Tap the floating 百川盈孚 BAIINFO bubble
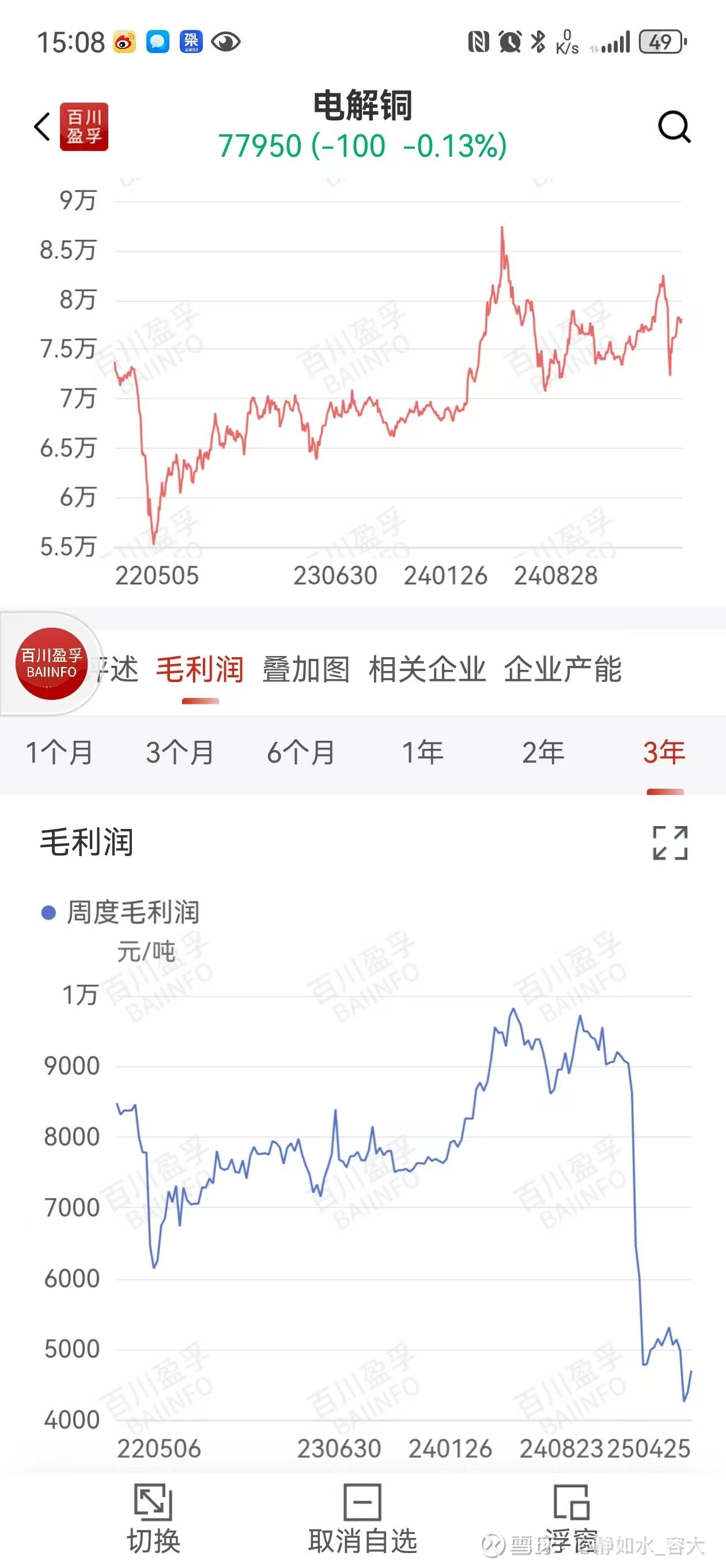 coord(51,664)
